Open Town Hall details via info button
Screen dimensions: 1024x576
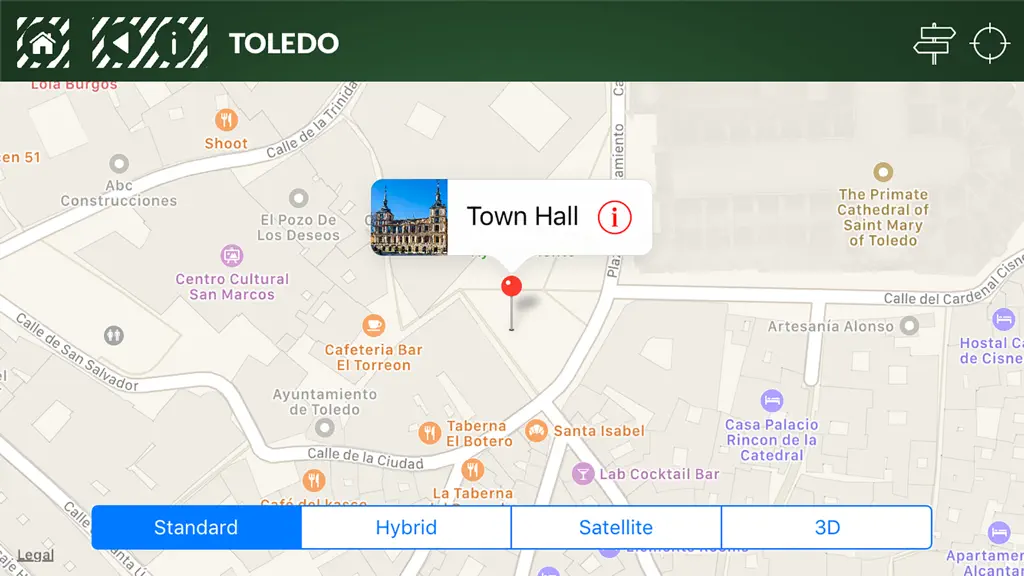[615, 217]
